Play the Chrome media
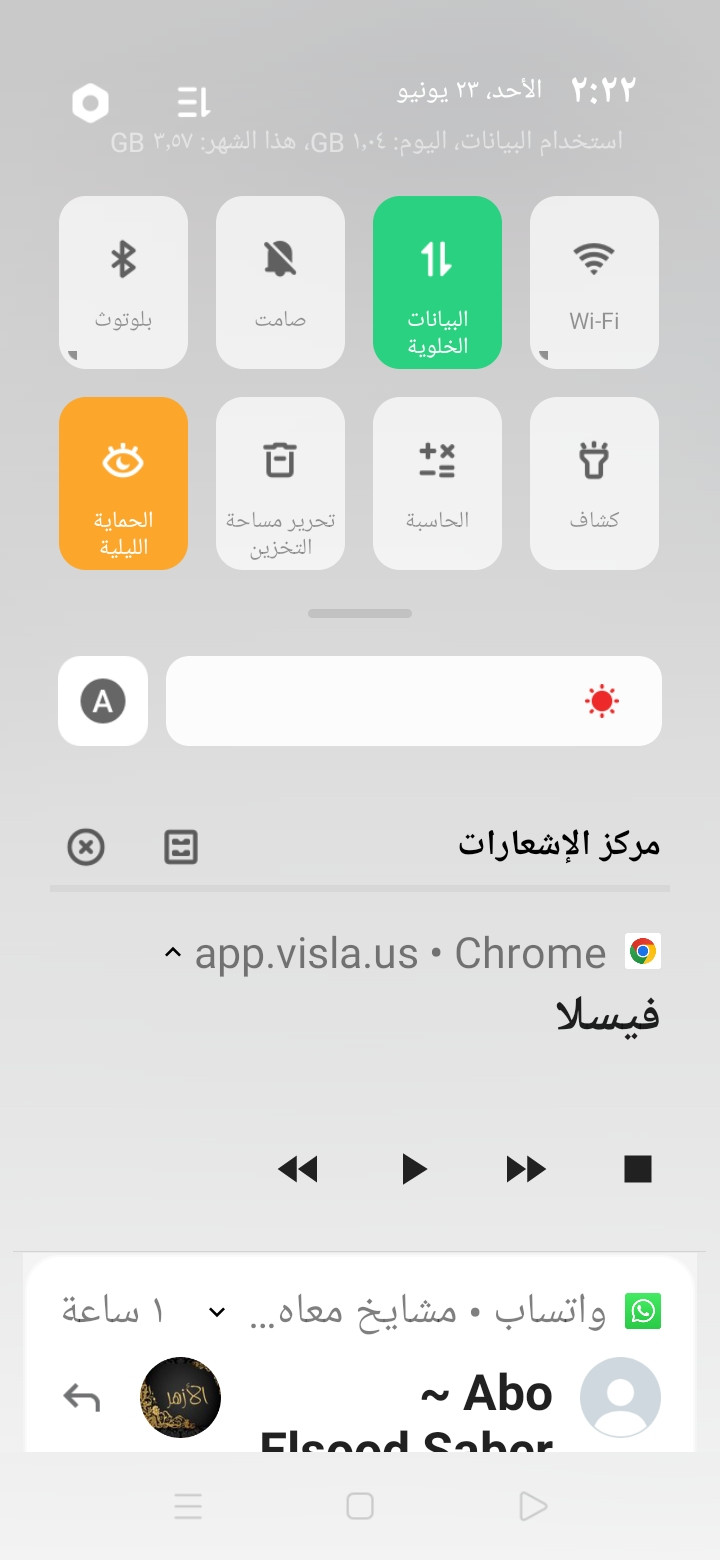The width and height of the screenshot is (720, 1560). pos(413,1168)
